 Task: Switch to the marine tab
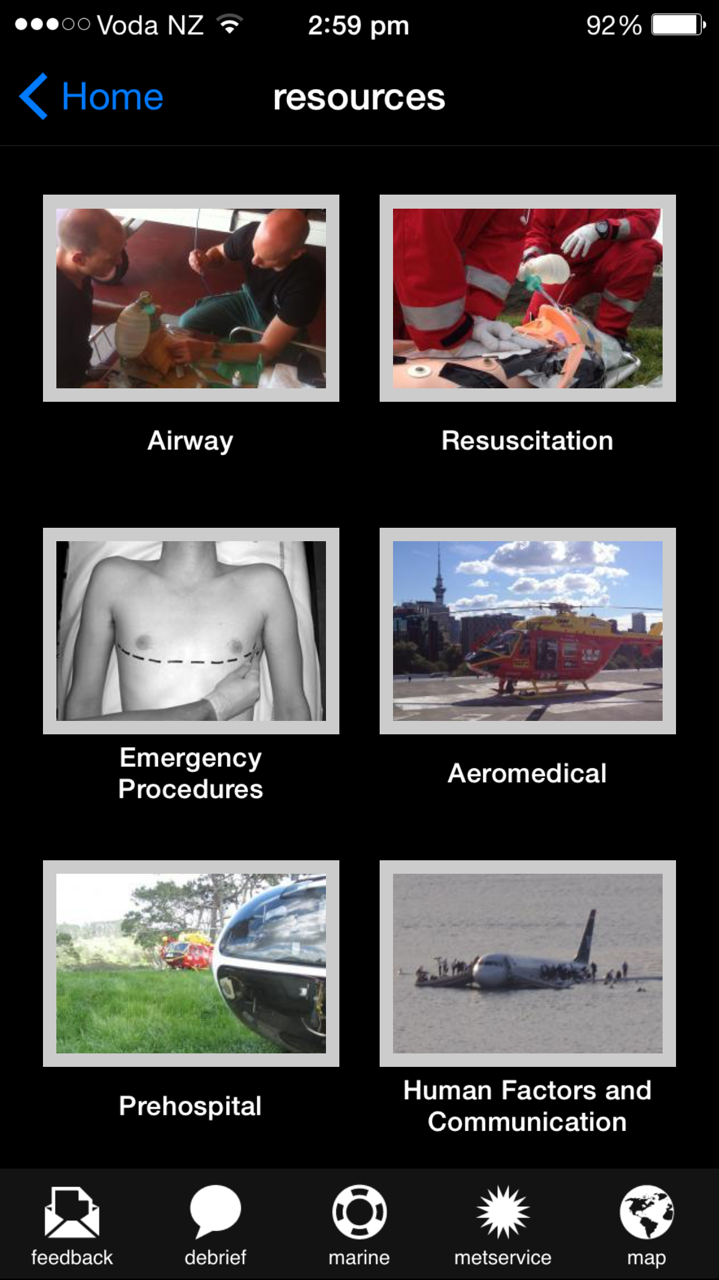click(x=359, y=1226)
